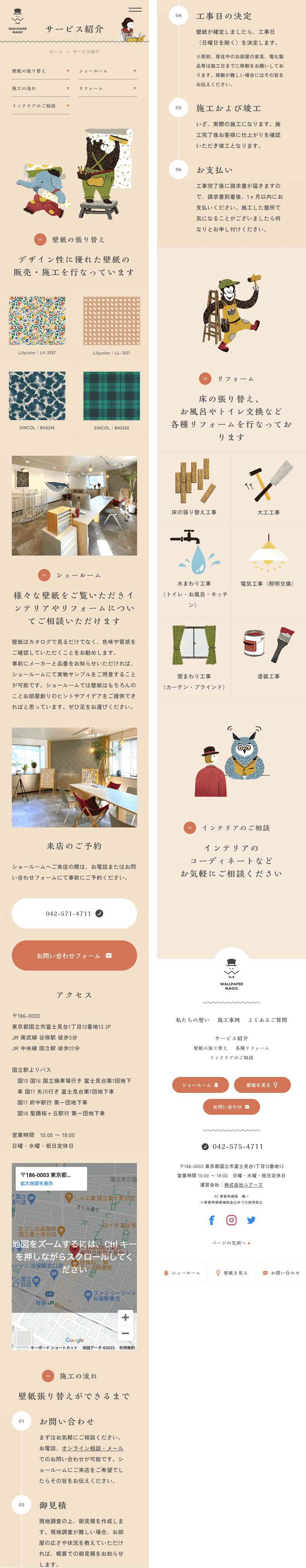Tap 壁紙を見る footer button
Screen dimensions: 306x1568
[262, 1085]
